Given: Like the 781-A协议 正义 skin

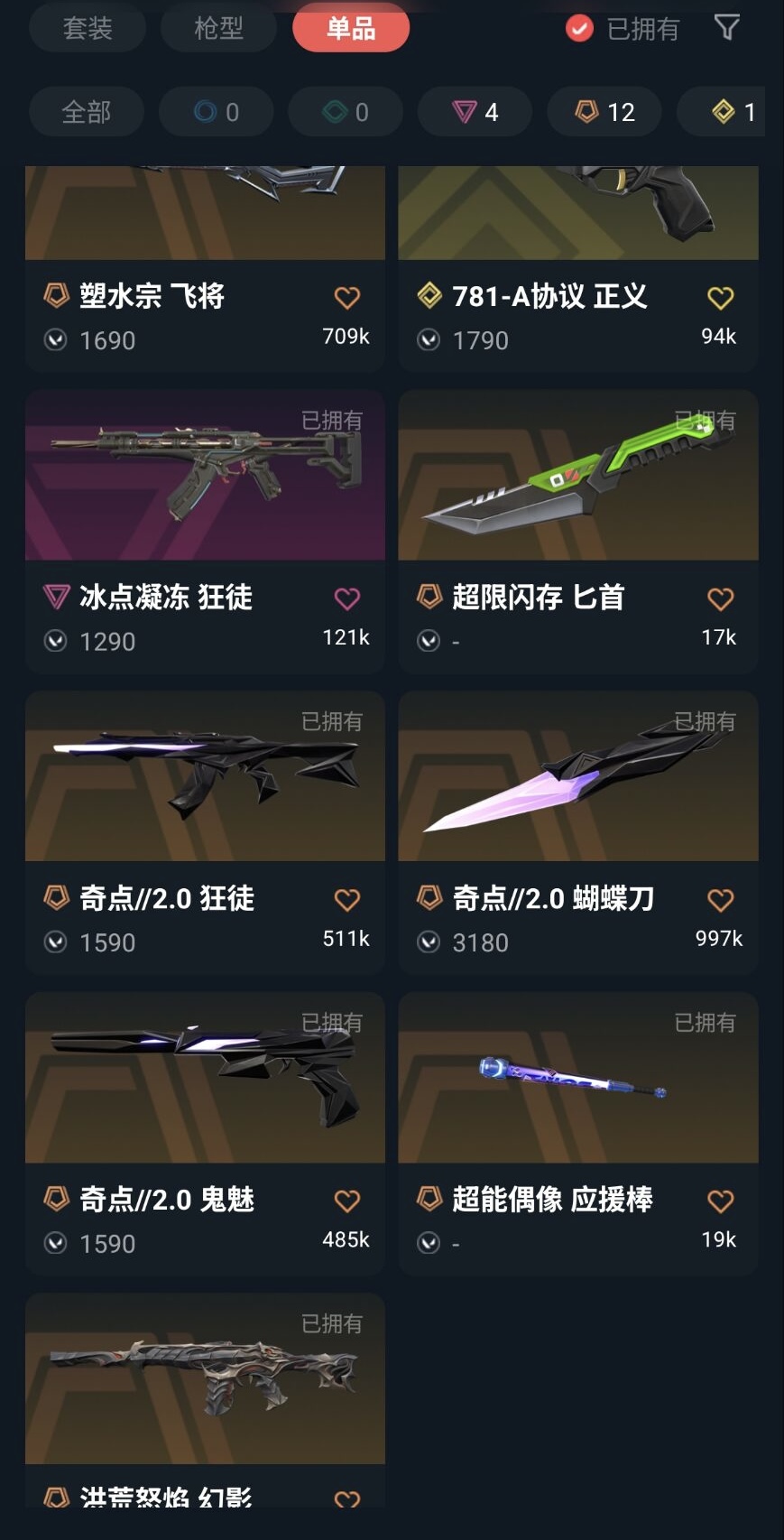Looking at the screenshot, I should (720, 297).
